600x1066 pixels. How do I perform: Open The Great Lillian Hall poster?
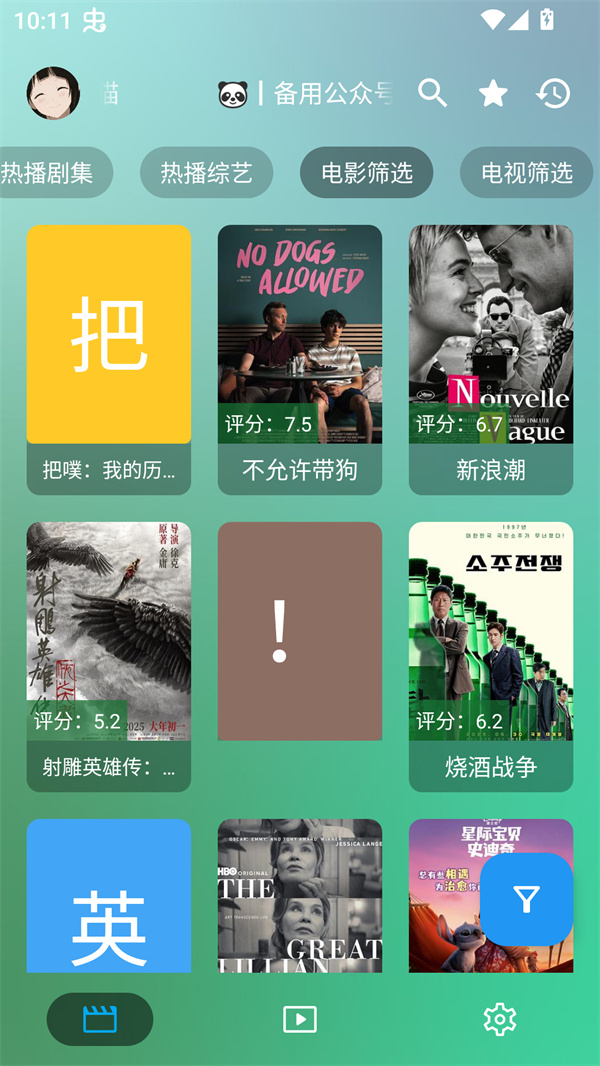point(299,895)
